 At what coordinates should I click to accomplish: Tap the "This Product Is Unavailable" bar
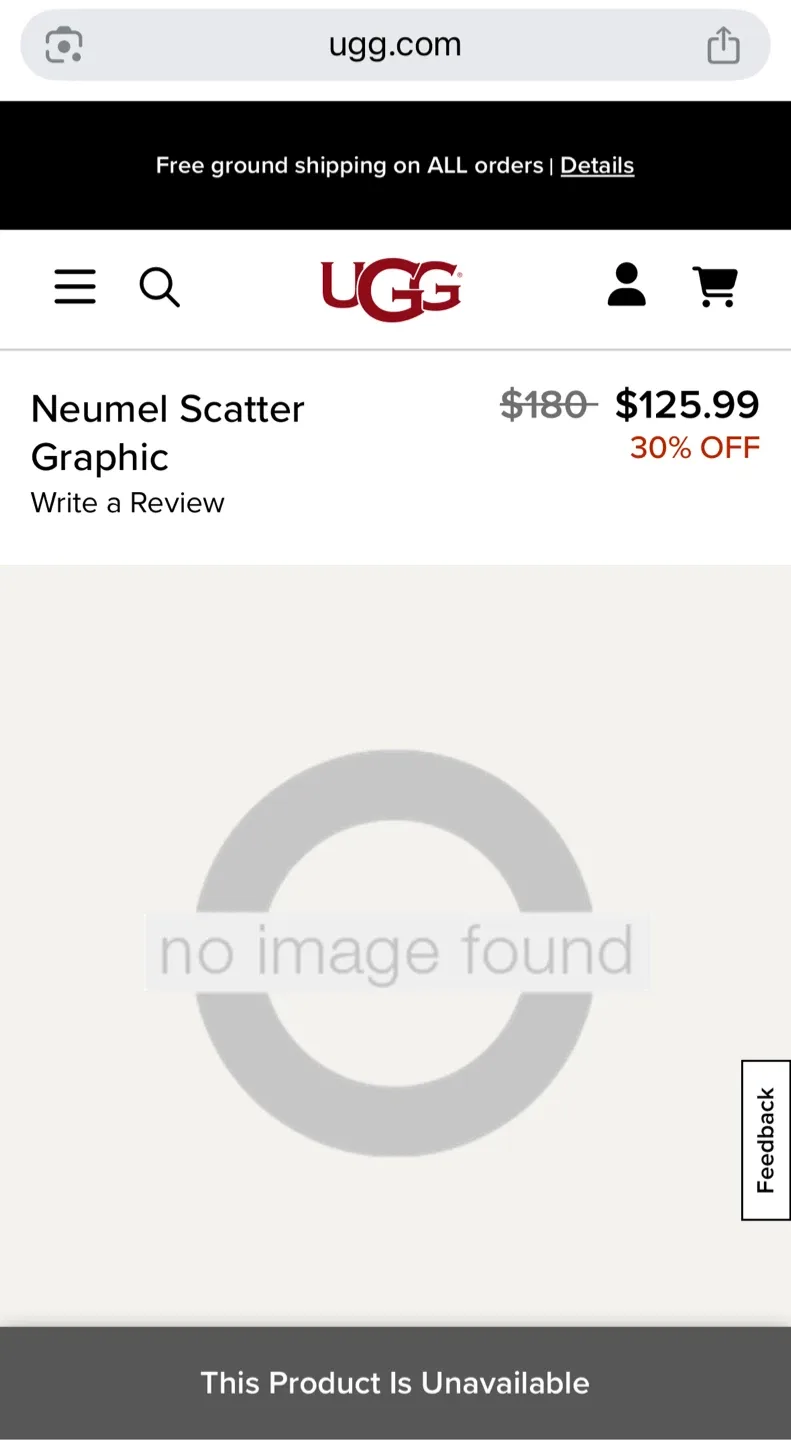[395, 1383]
